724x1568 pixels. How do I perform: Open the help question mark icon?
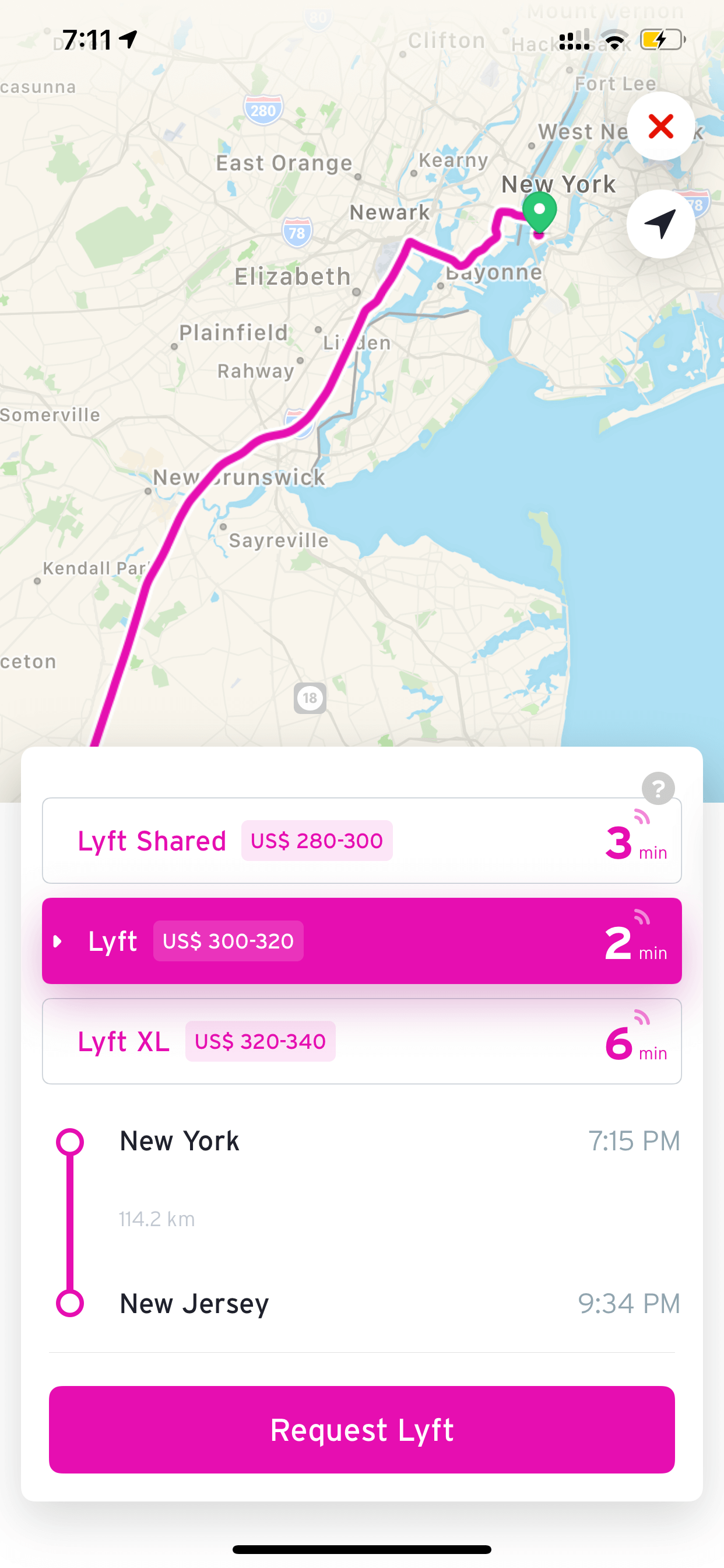click(x=658, y=788)
